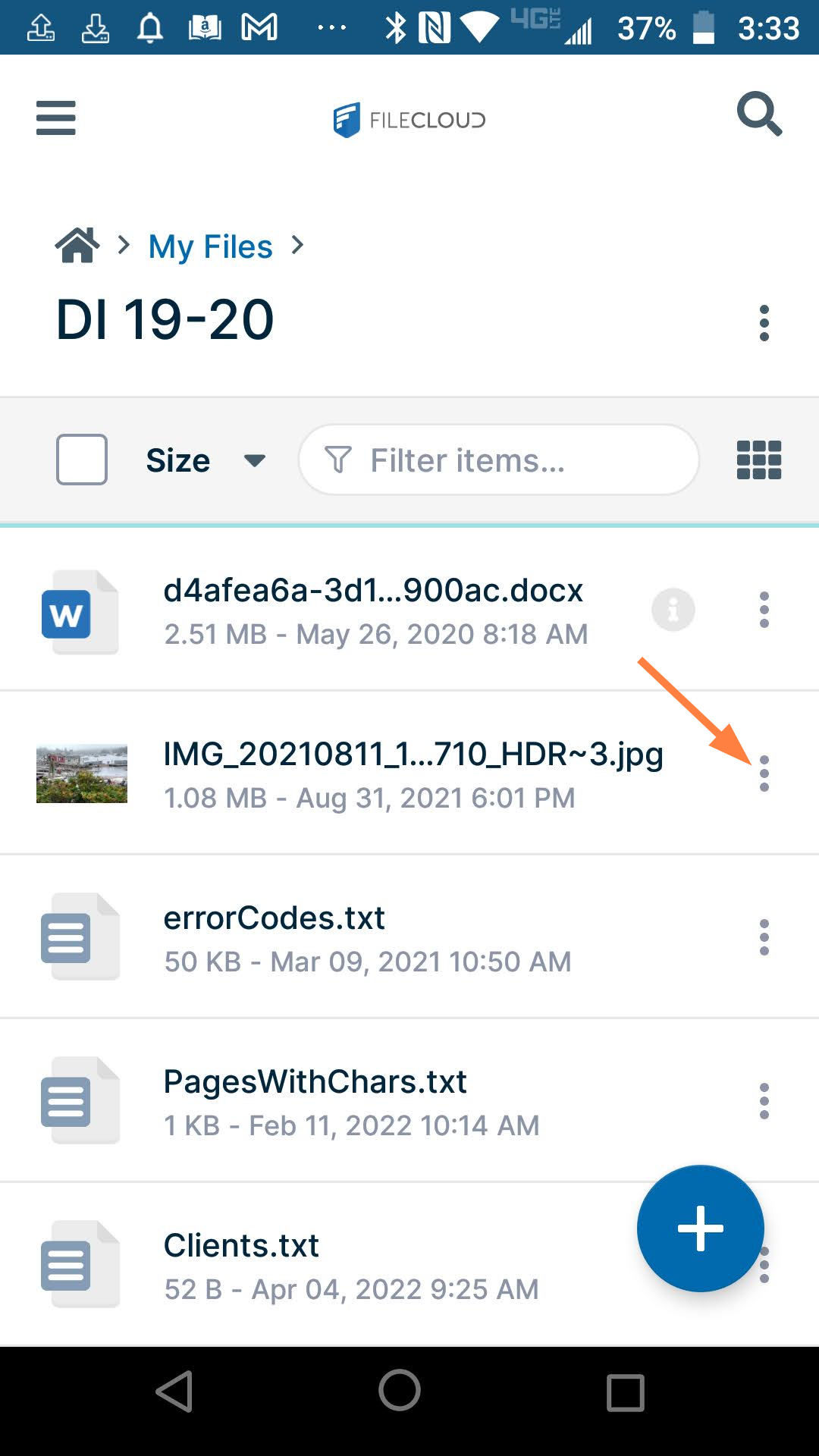This screenshot has width=819, height=1456.
Task: Open more options for the jpg image
Action: (x=764, y=773)
